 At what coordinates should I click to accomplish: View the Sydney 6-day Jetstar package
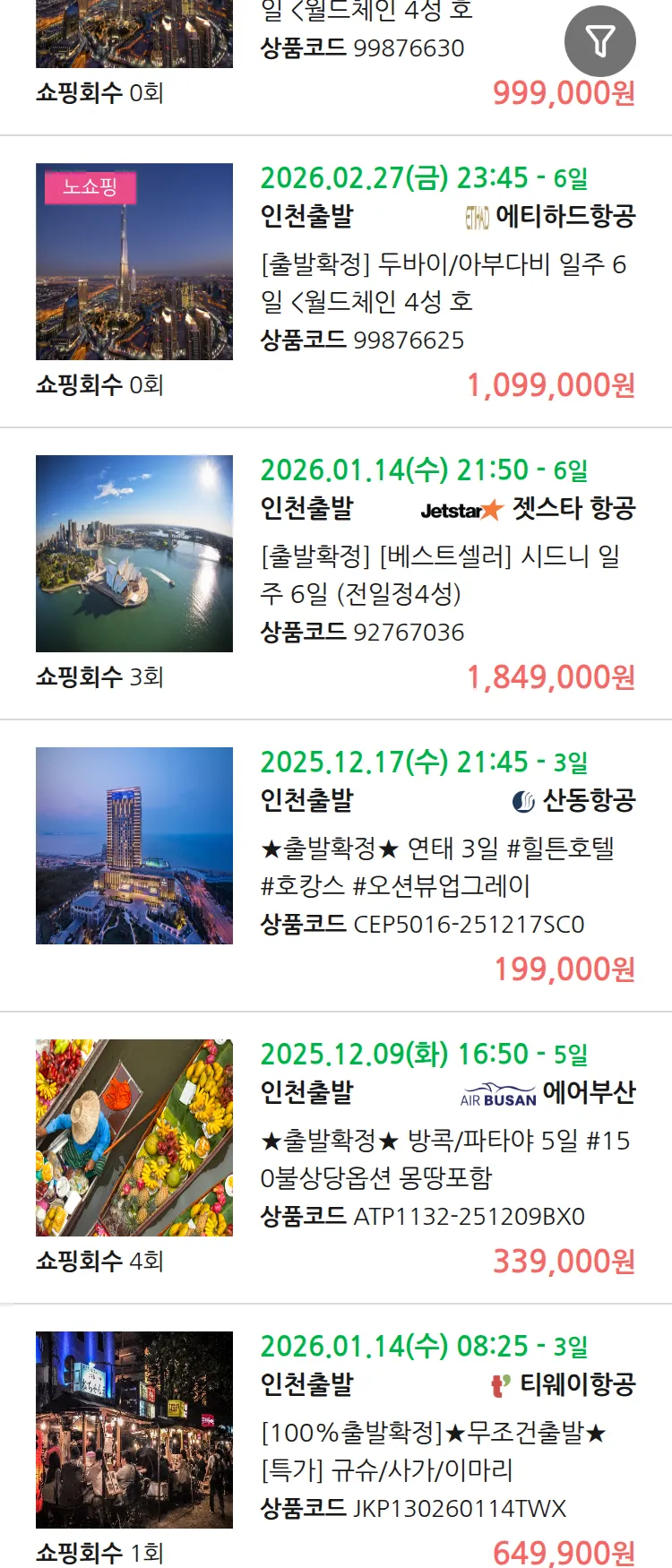(444, 574)
